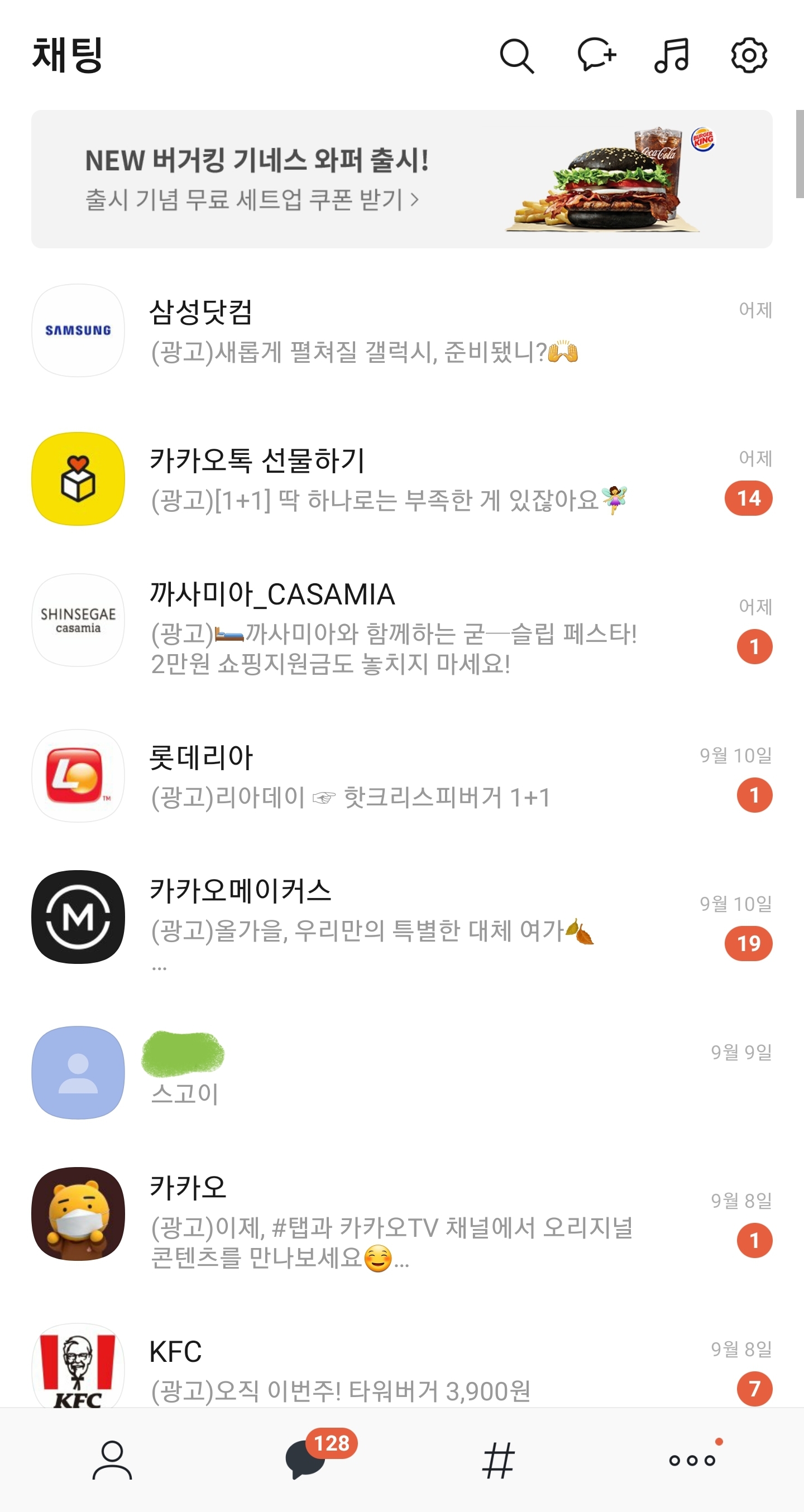Open the music note icon
The image size is (804, 1512).
(x=672, y=56)
